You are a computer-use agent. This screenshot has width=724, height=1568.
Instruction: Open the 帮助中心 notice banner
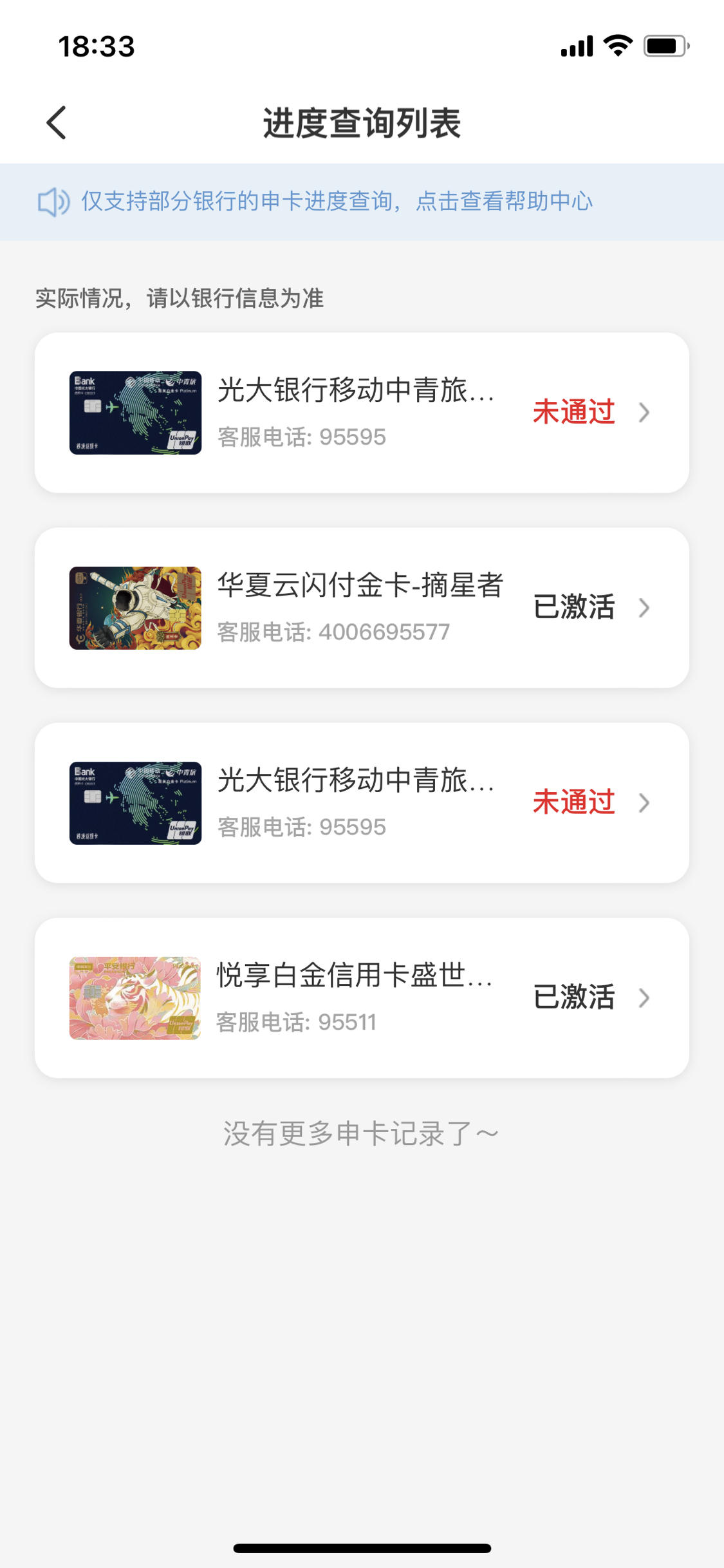(x=362, y=202)
